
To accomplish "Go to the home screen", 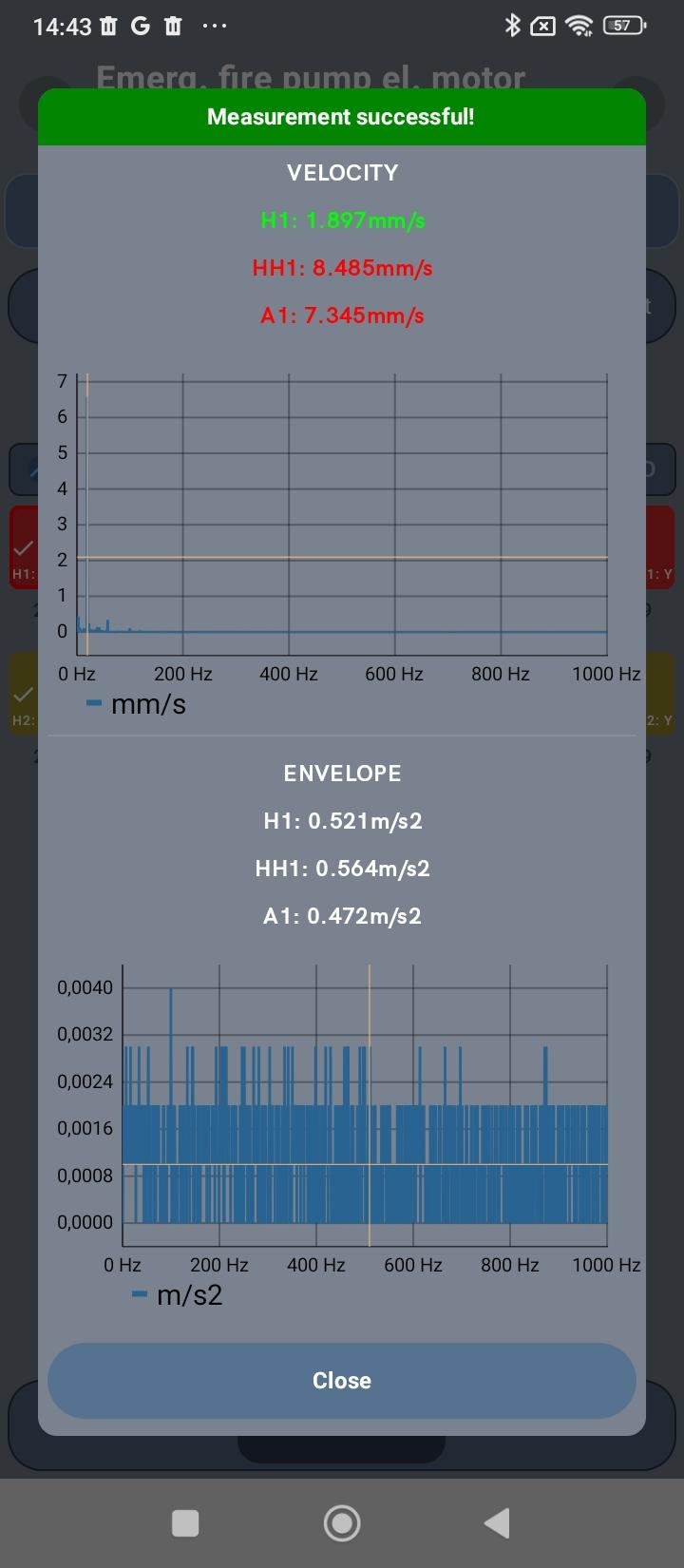I will [342, 1523].
